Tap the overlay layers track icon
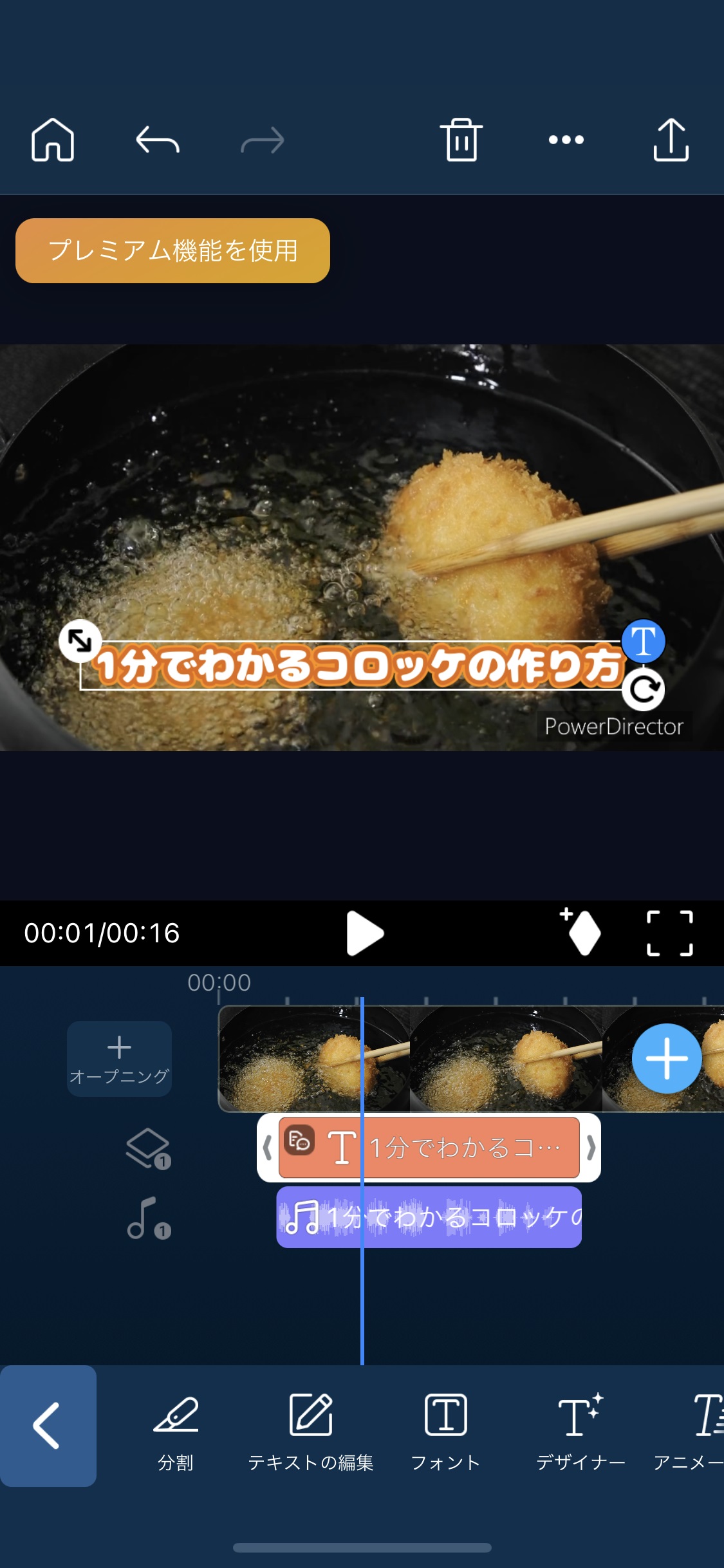The height and width of the screenshot is (1568, 724). (x=148, y=1148)
